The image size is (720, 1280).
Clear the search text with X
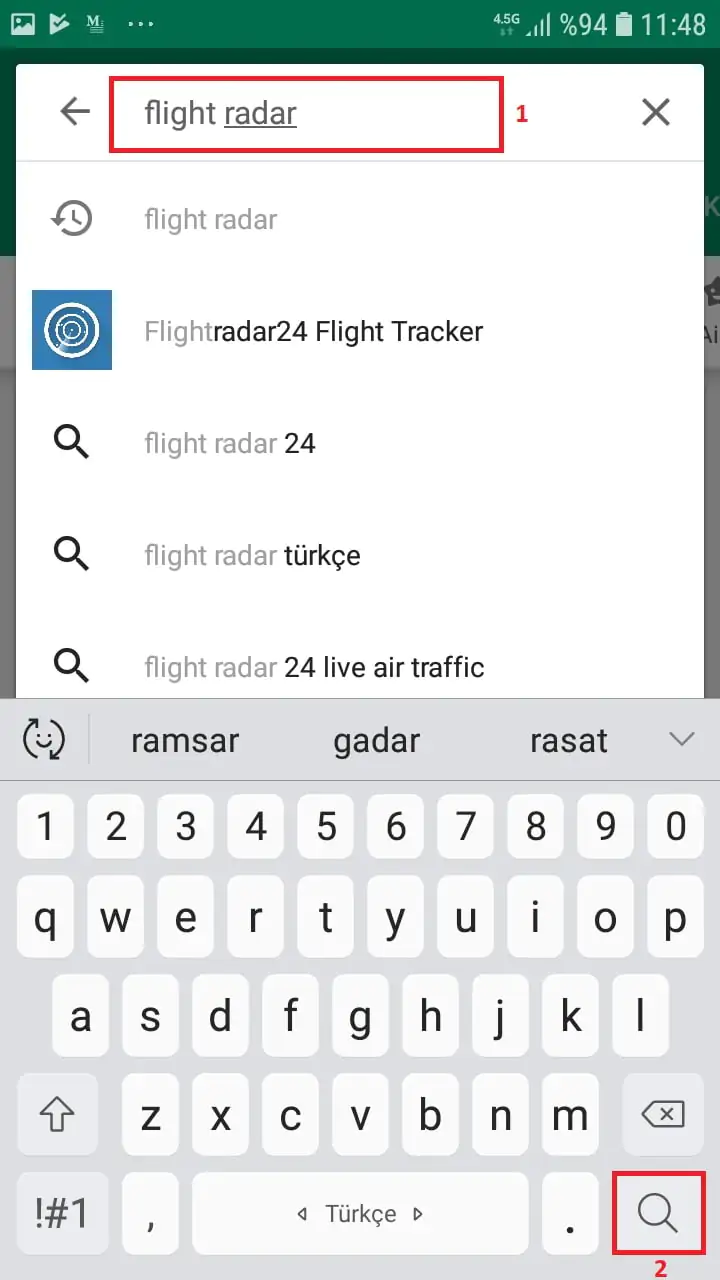point(655,112)
